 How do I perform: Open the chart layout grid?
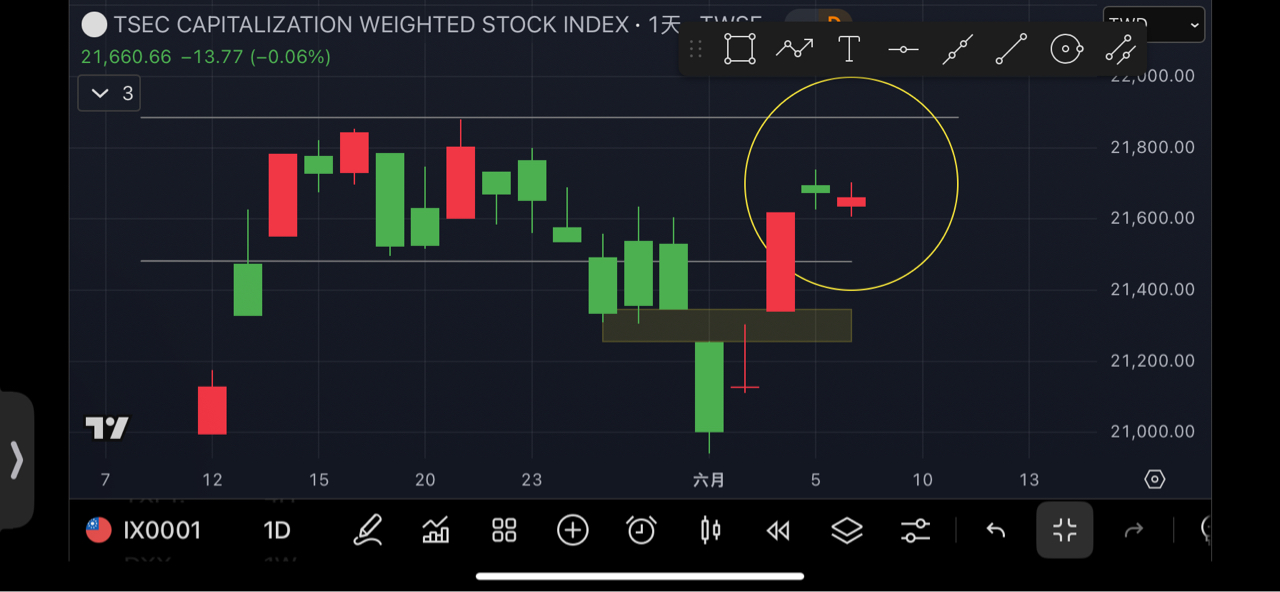coord(504,530)
